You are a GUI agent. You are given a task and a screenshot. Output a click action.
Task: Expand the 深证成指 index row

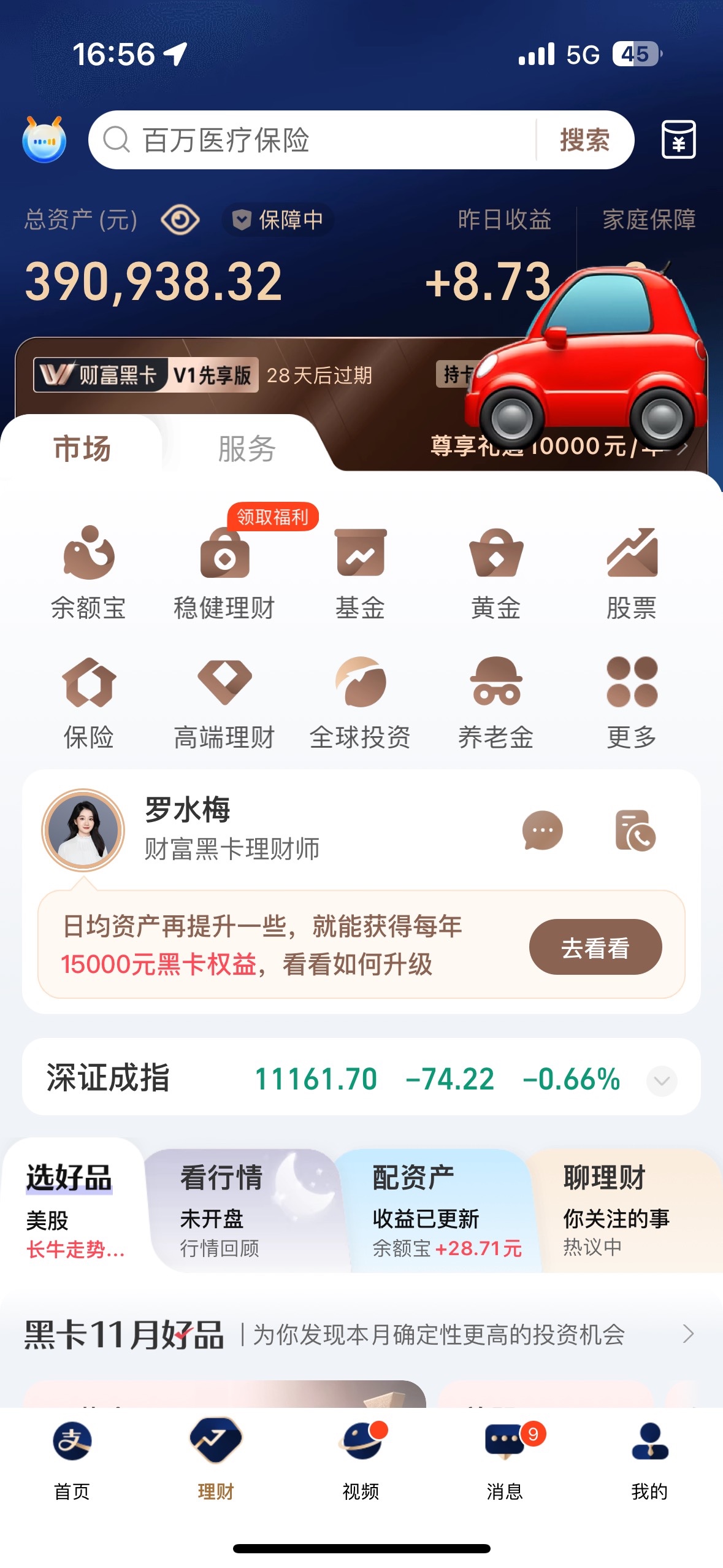point(662,1080)
